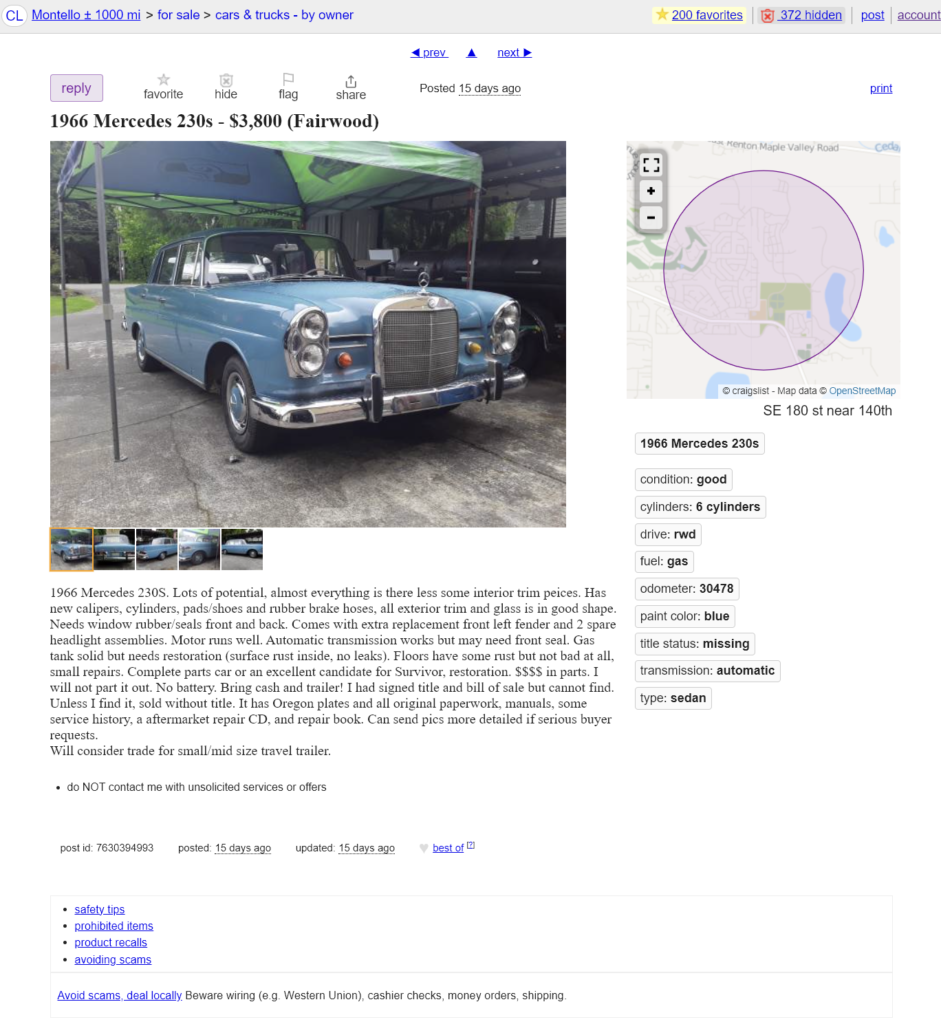
Task: Open the avoiding scams link
Action: pos(112,959)
